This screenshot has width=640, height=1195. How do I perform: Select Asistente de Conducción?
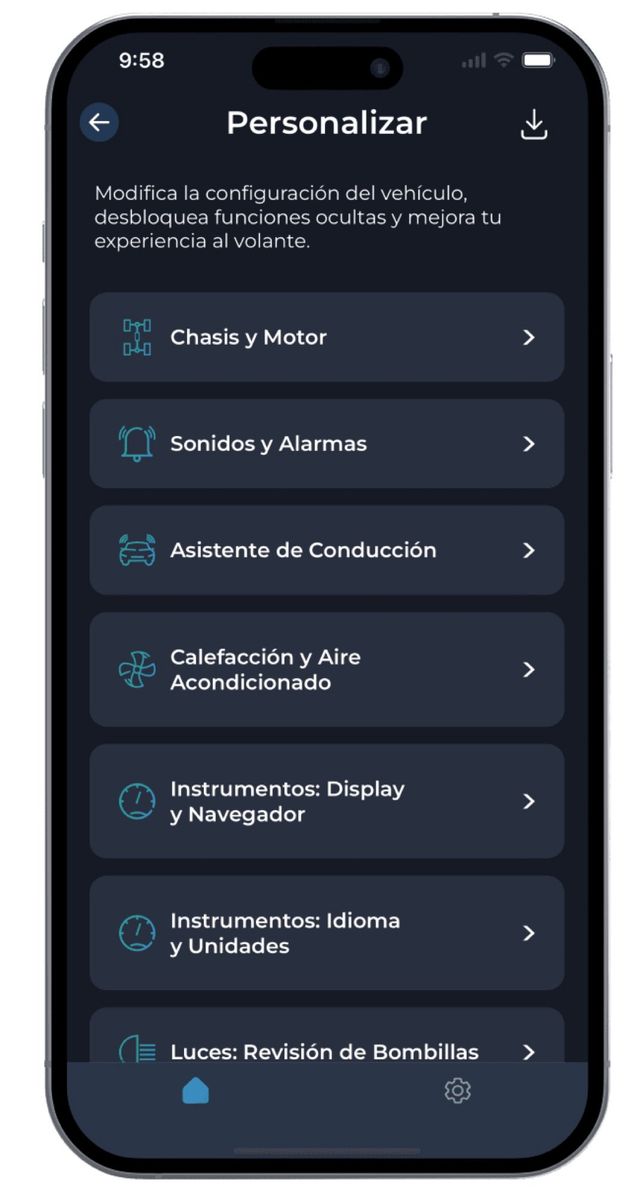tap(326, 550)
